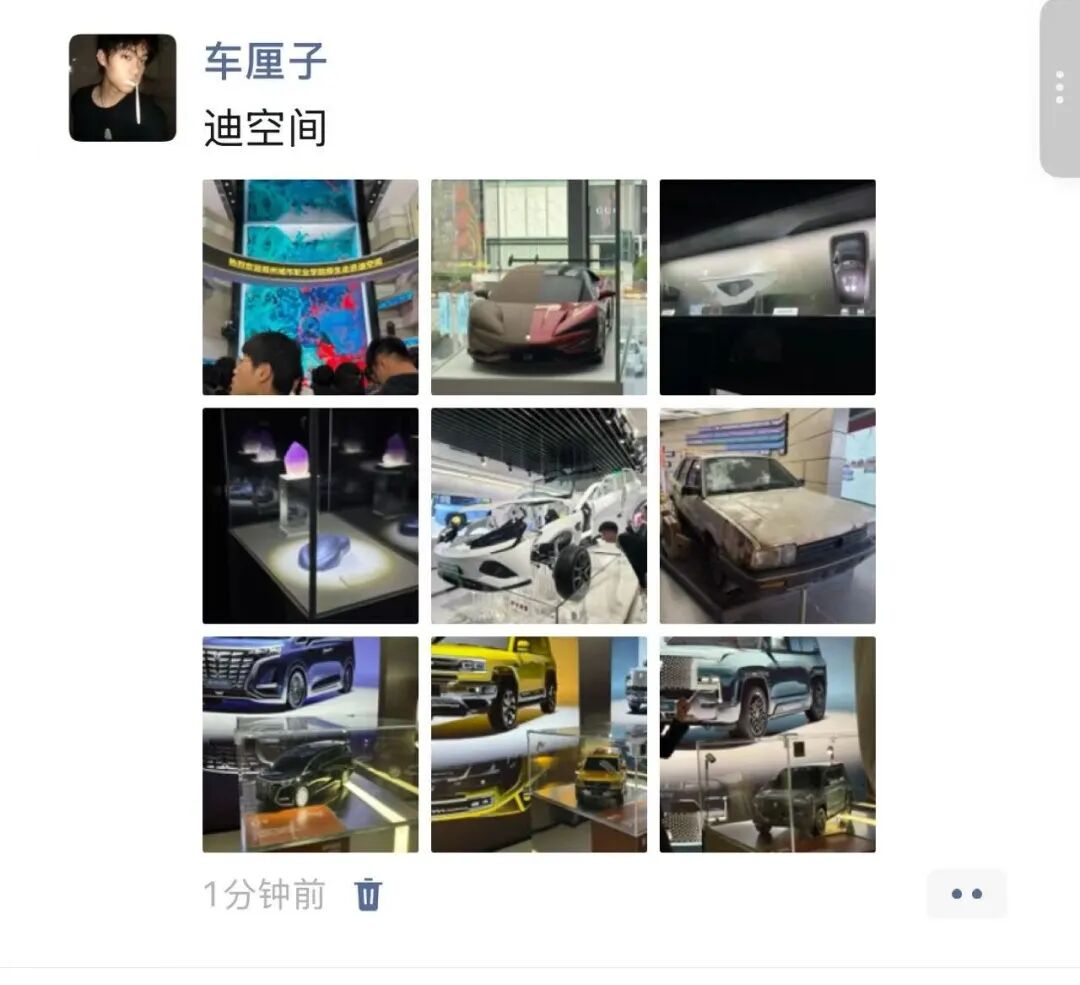
Task: View the red sports car photo
Action: [539, 287]
